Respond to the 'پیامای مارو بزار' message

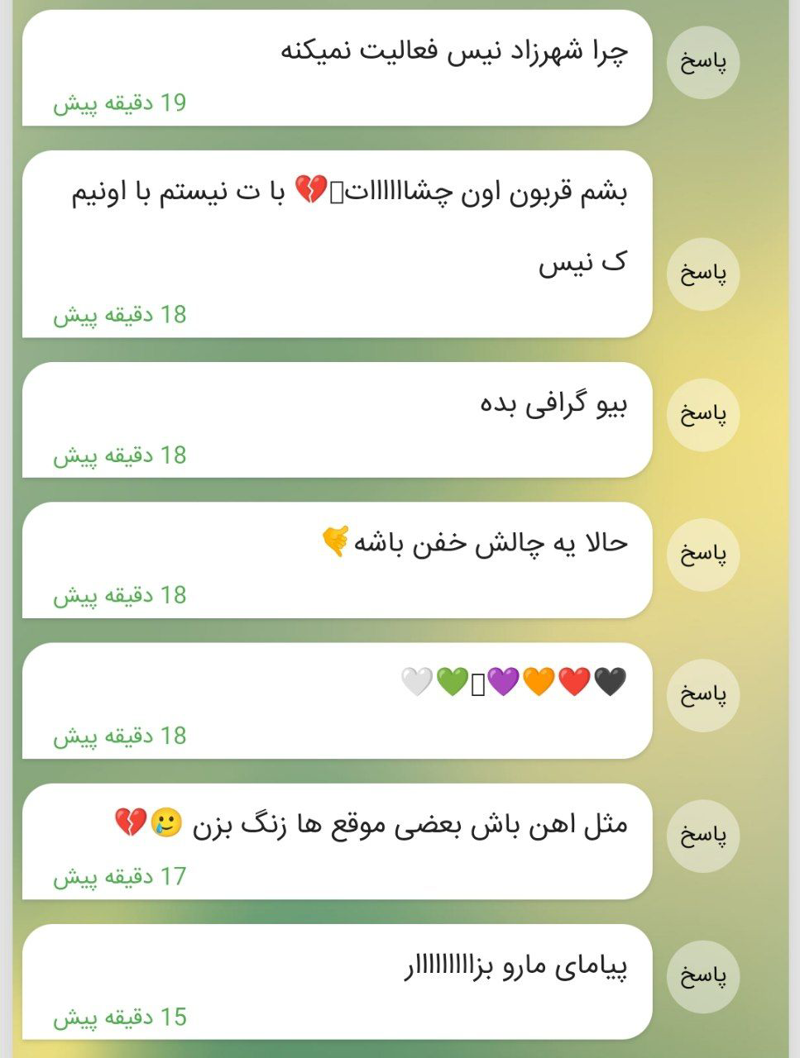[703, 976]
